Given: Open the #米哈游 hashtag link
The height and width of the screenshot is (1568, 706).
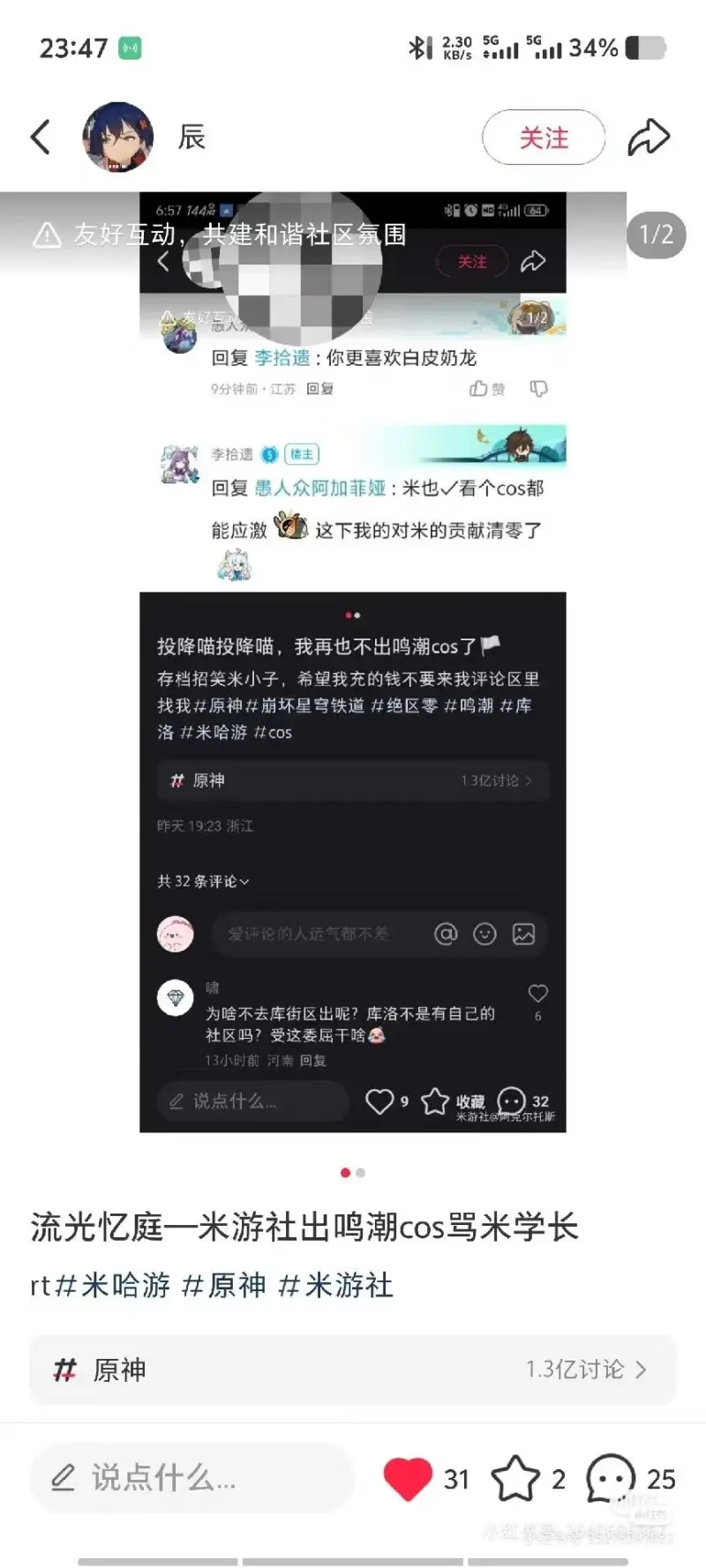Looking at the screenshot, I should pos(113,1285).
